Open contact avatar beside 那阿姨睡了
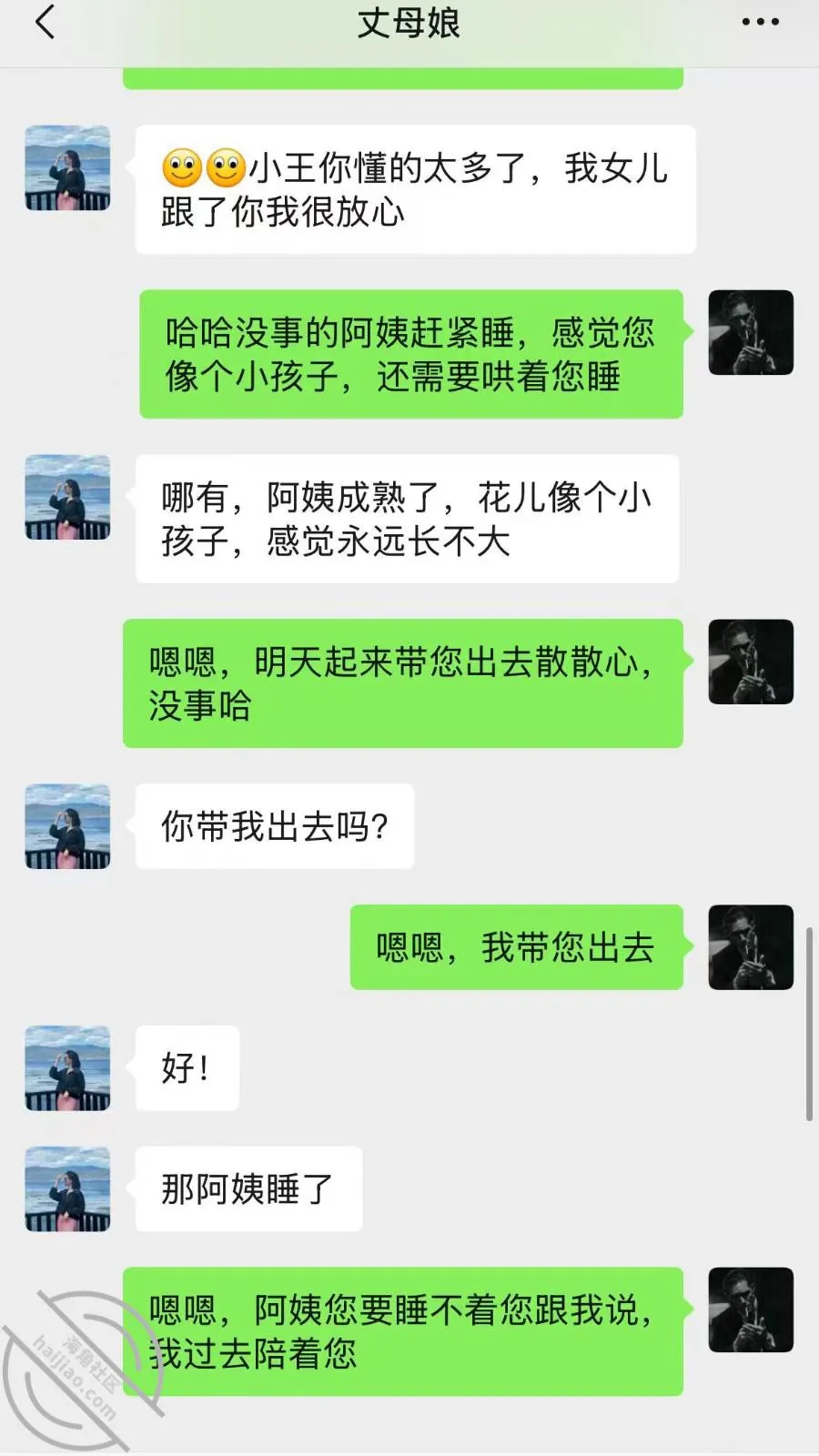819x1456 pixels. click(x=67, y=1189)
